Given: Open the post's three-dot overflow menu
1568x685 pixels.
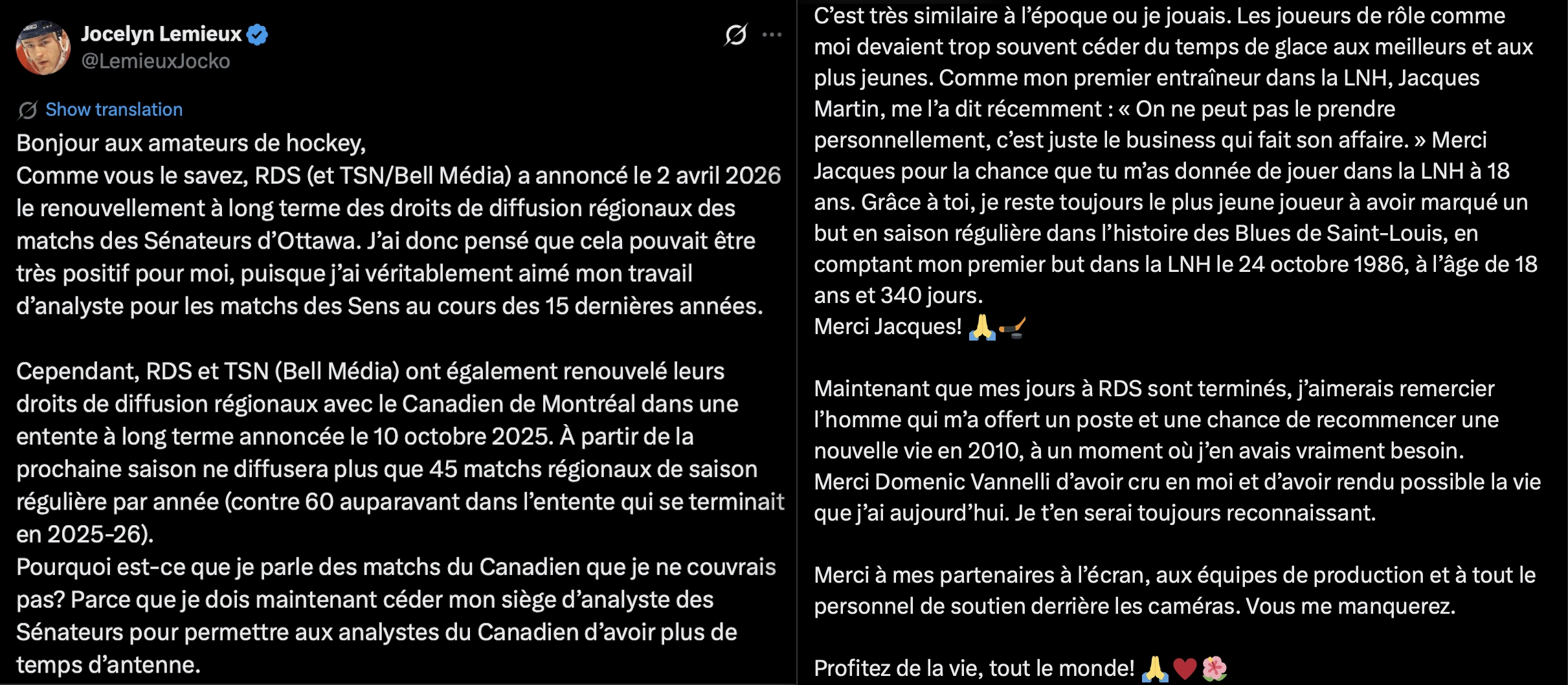Looking at the screenshot, I should pos(772,34).
